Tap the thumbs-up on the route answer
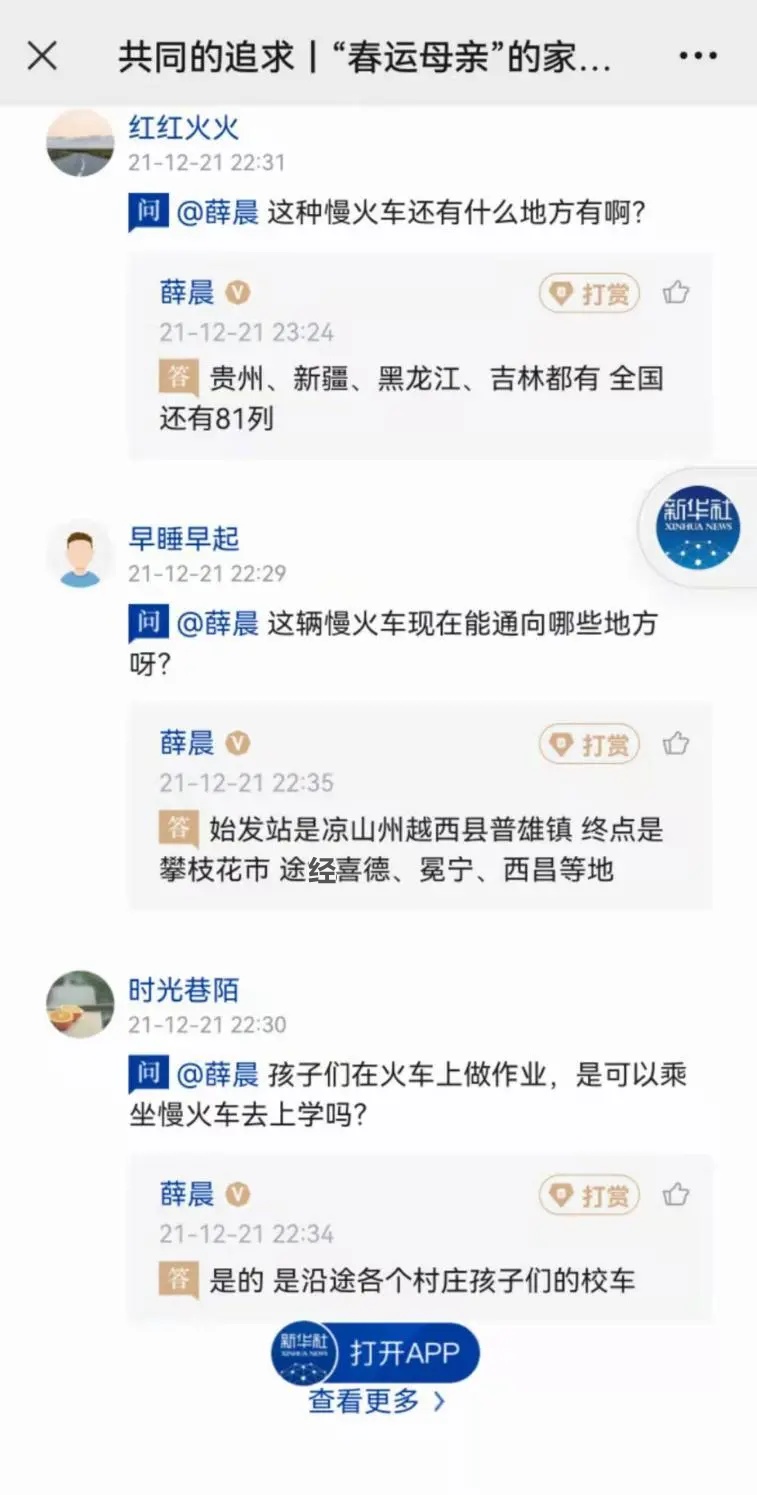Image resolution: width=757 pixels, height=1495 pixels. 676,744
